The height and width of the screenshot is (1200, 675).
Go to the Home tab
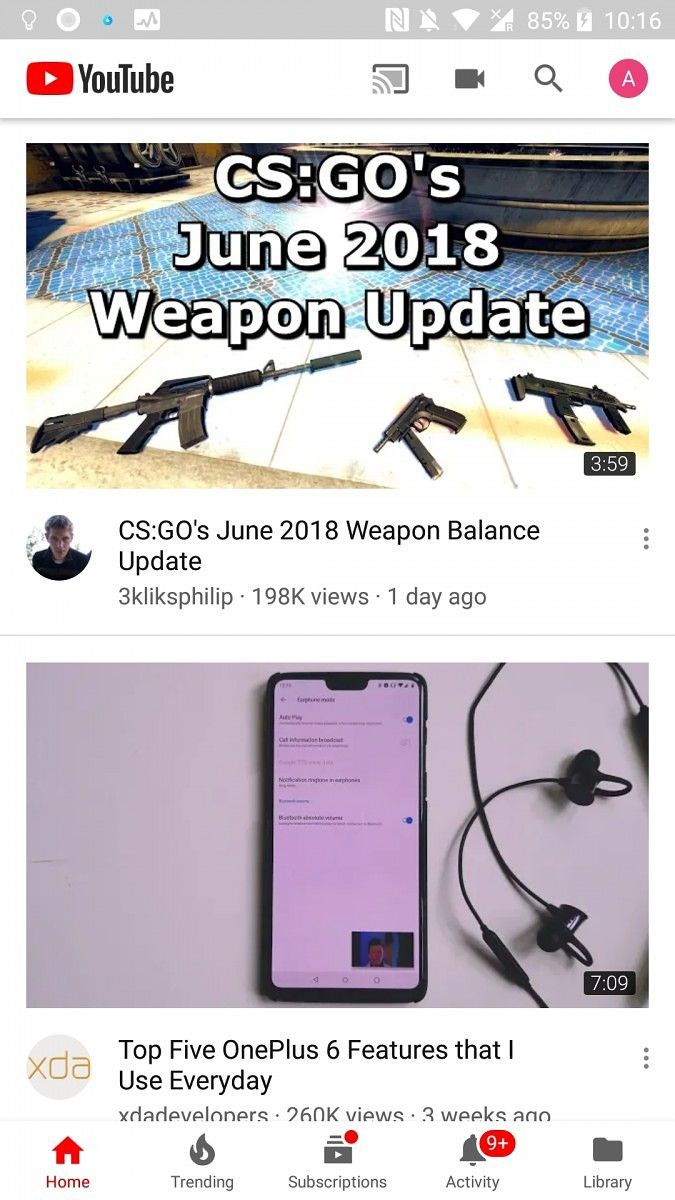click(67, 1162)
